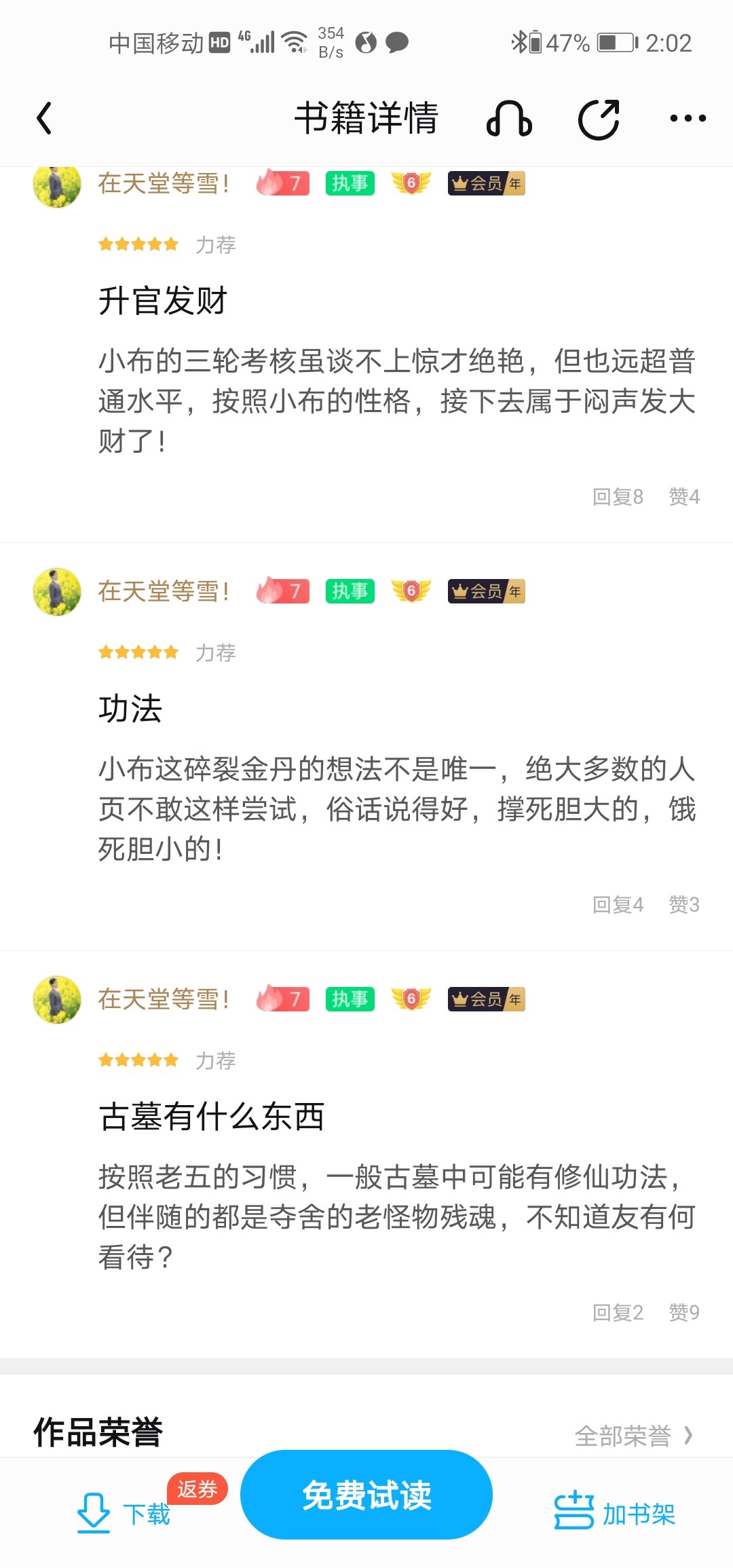733x1568 pixels.
Task: Reply to the 古墓有什么东西 review
Action: [x=618, y=1313]
